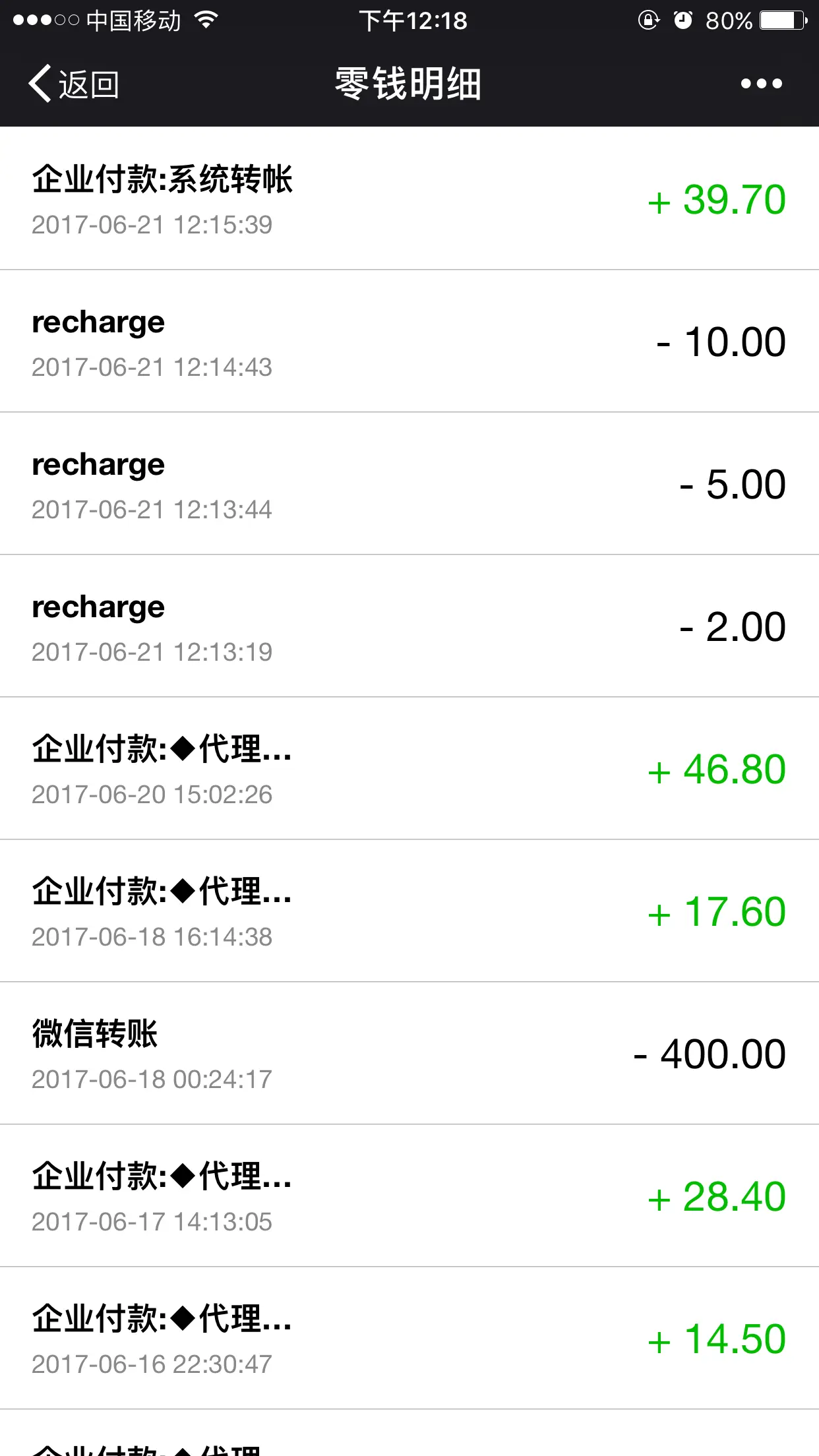Open the 企业付款:系统转帐 +39.70 record
The image size is (819, 1456).
coord(409,198)
